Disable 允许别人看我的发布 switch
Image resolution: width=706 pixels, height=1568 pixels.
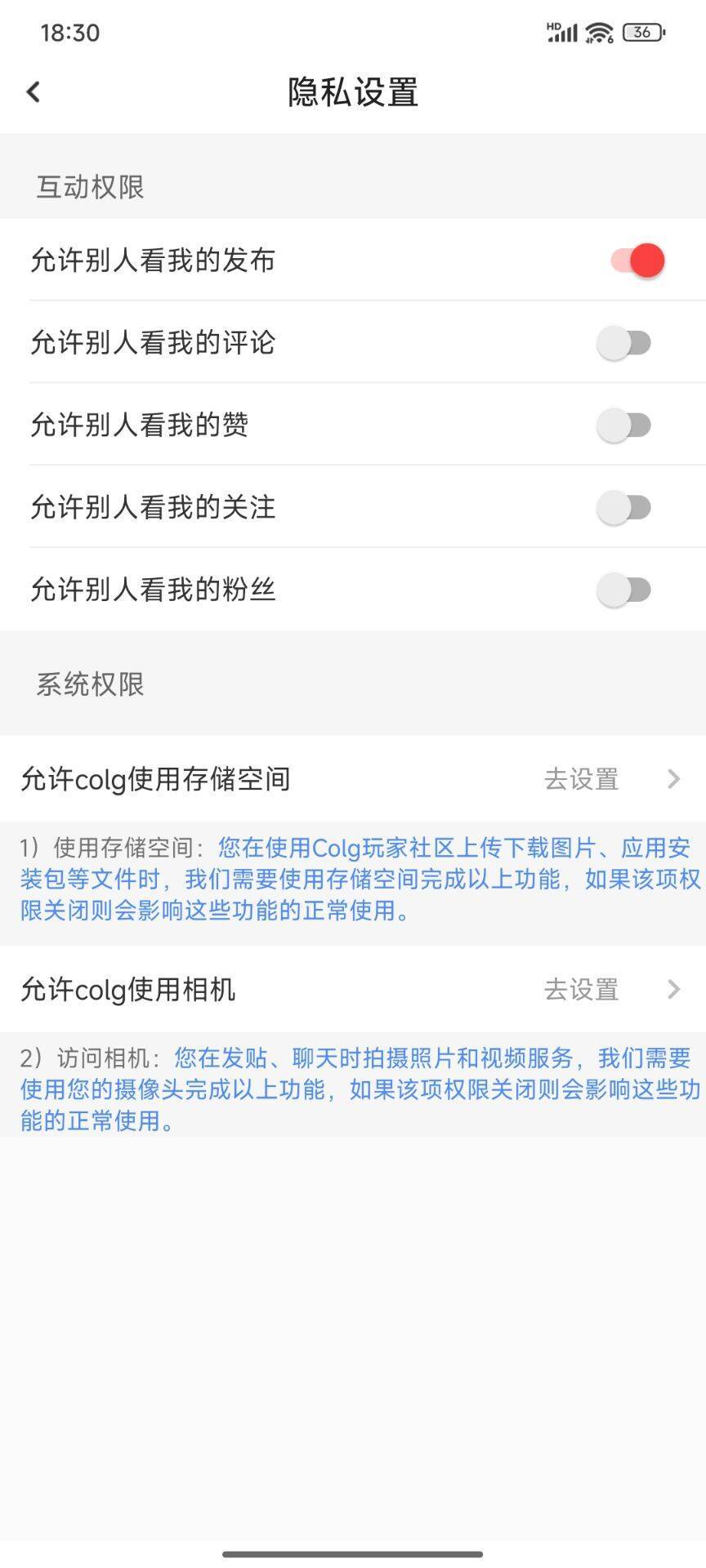coord(637,261)
